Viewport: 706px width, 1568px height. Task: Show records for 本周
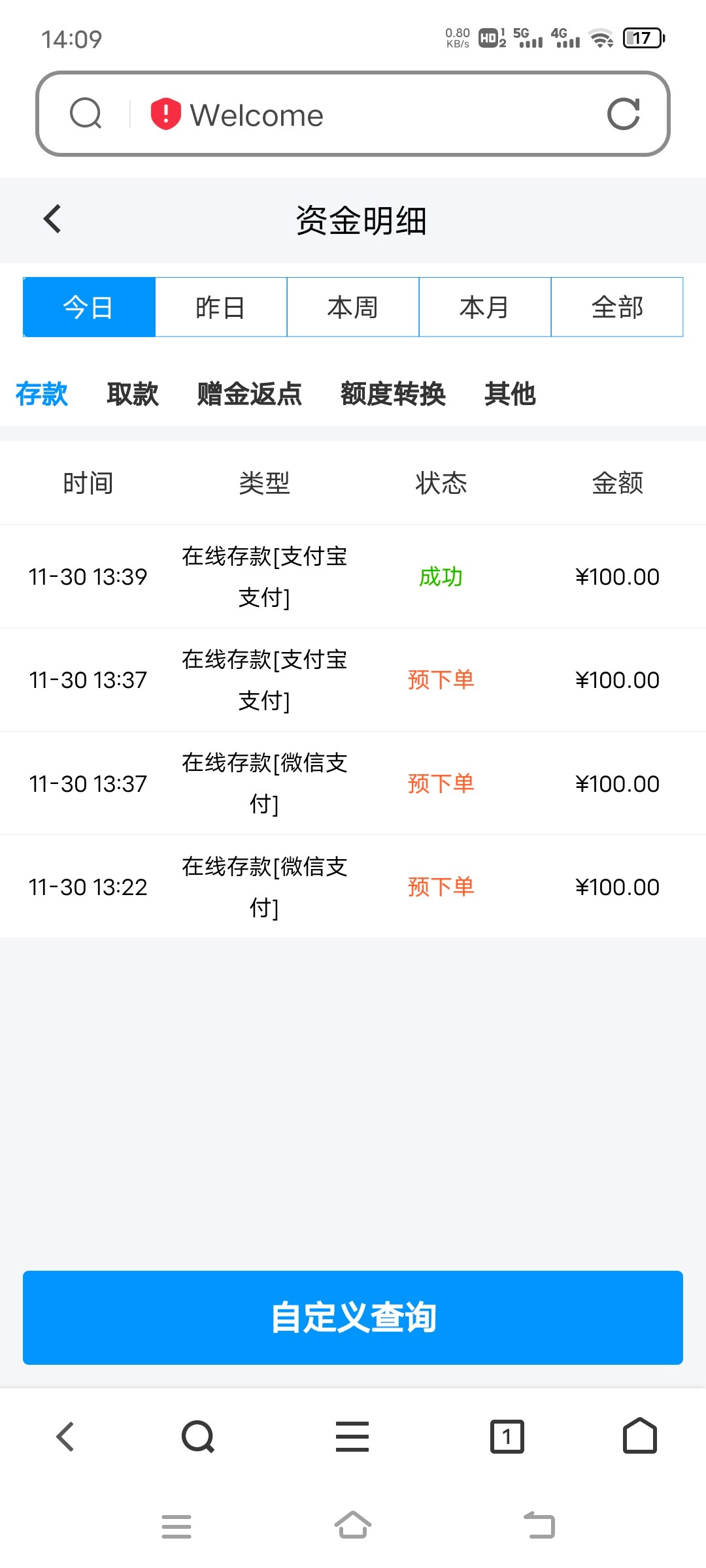pos(353,307)
